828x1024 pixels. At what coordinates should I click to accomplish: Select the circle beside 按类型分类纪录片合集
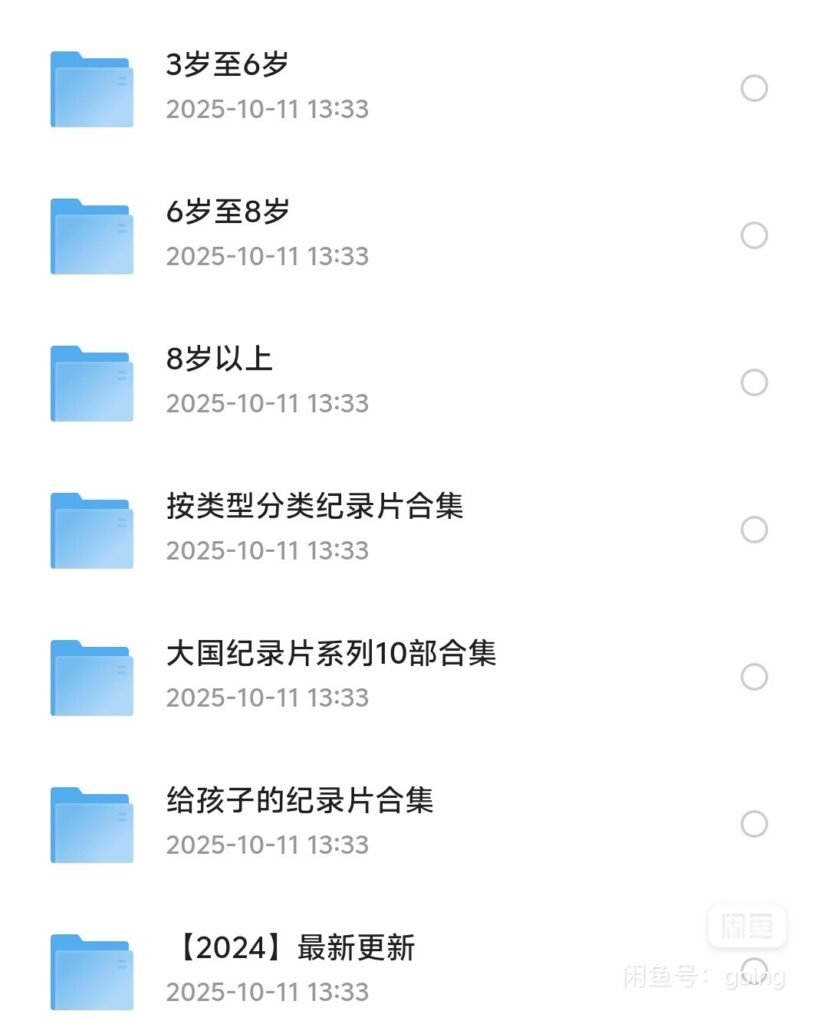(x=753, y=529)
